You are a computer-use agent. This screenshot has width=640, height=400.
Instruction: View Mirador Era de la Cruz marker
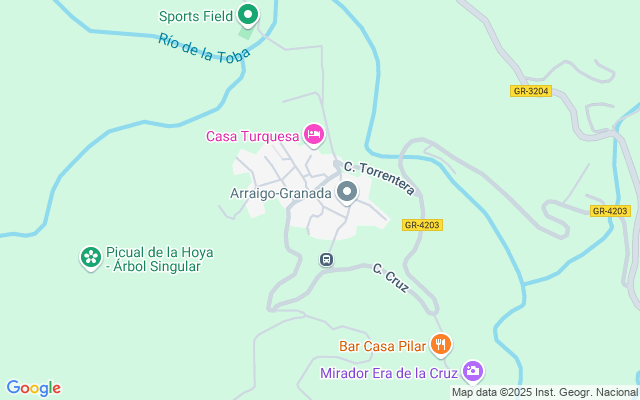(x=473, y=372)
